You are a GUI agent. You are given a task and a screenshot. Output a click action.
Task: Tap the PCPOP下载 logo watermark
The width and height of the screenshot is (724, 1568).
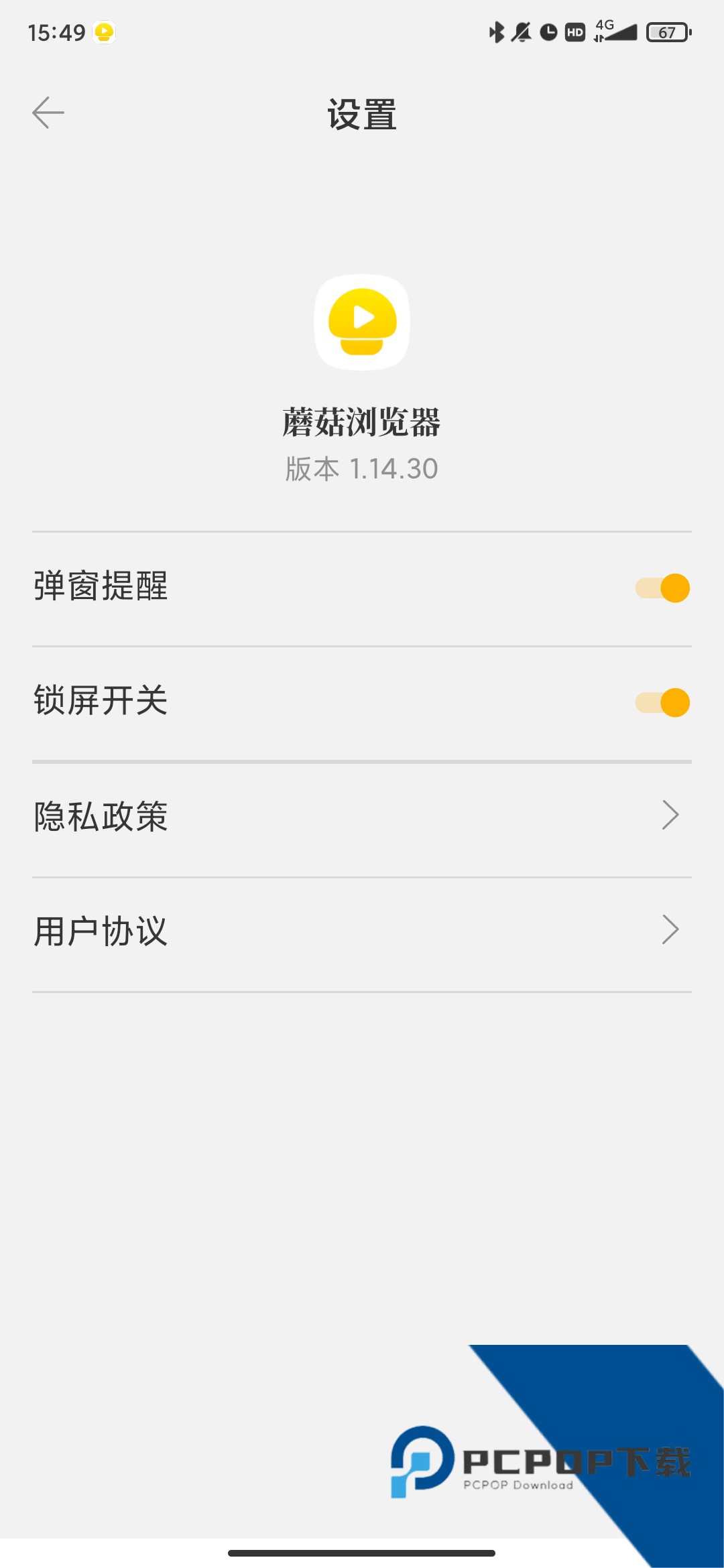543,1464
